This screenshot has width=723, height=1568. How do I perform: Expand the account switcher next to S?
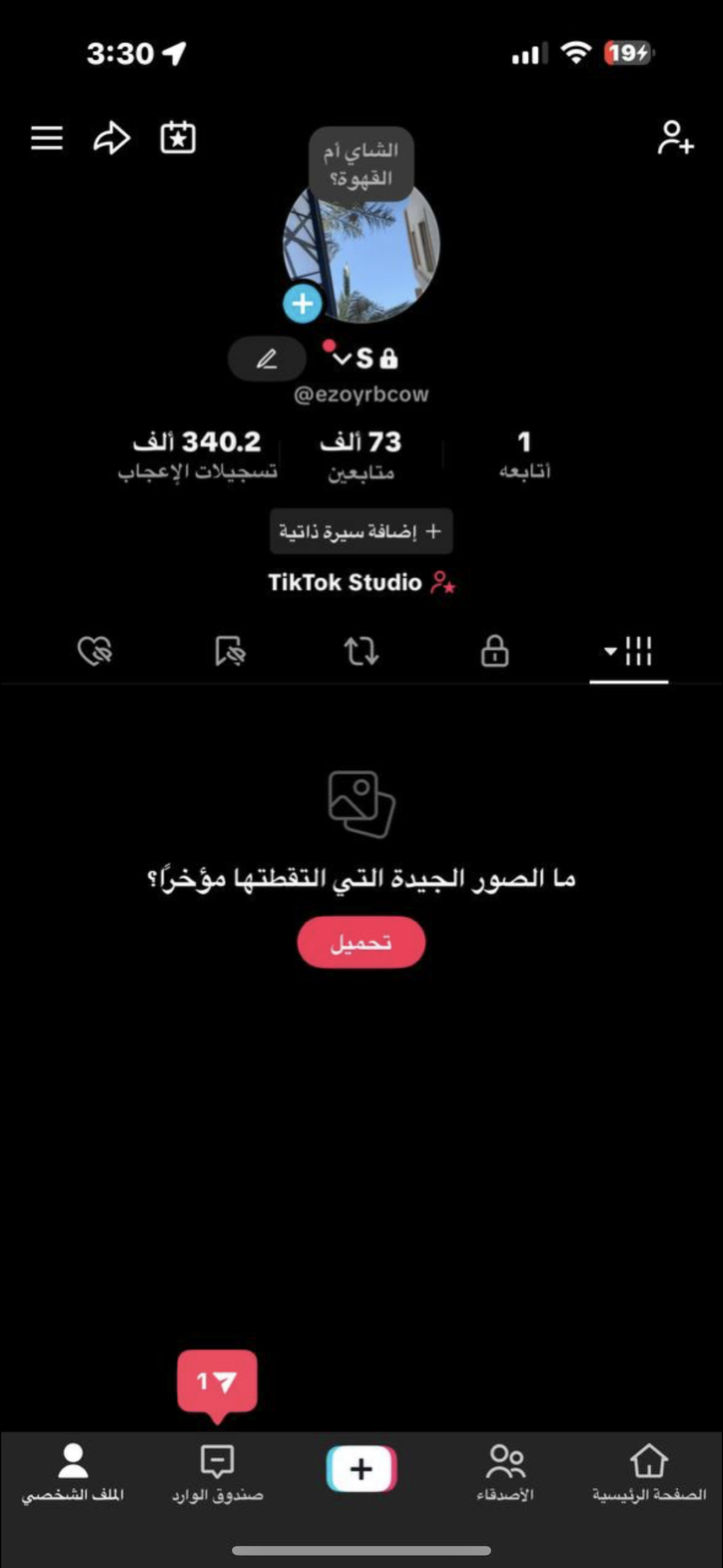341,359
